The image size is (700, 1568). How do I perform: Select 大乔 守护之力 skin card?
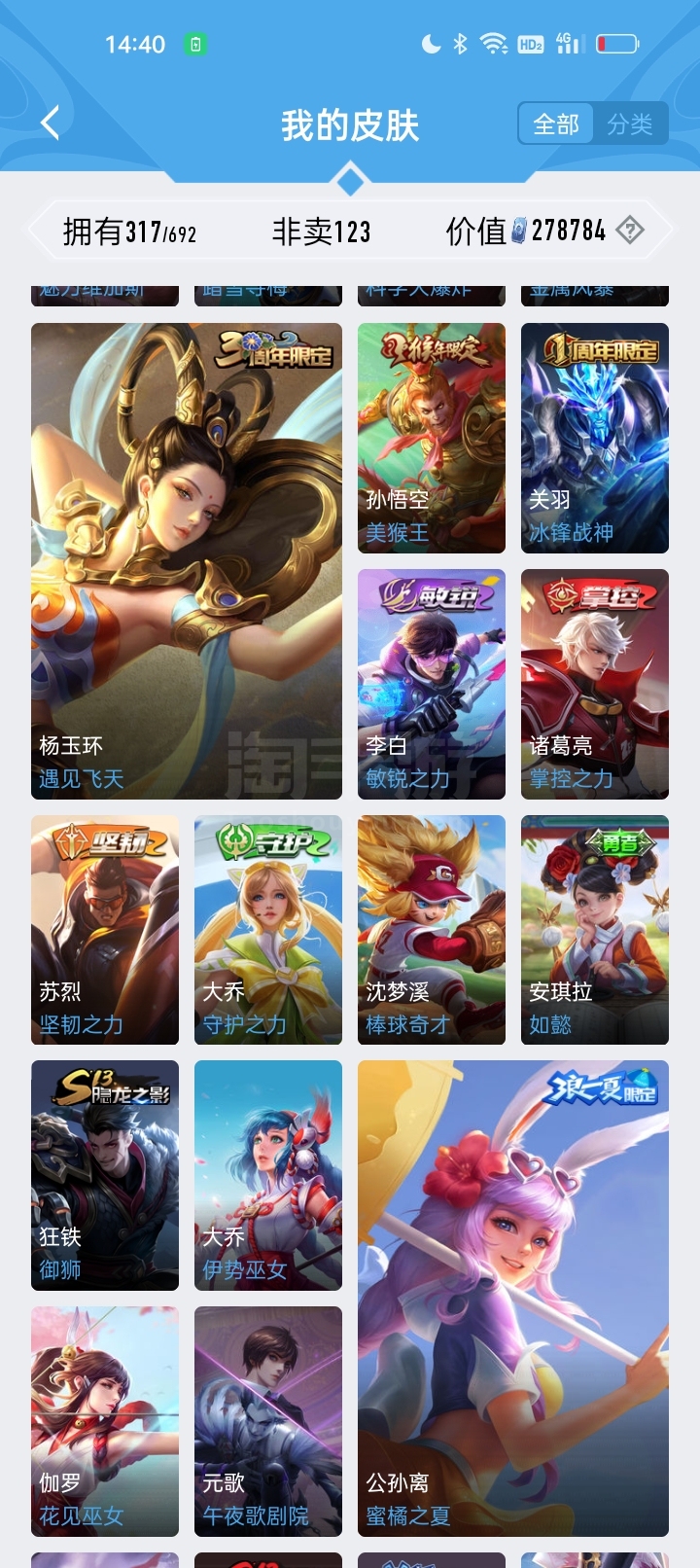pos(268,930)
